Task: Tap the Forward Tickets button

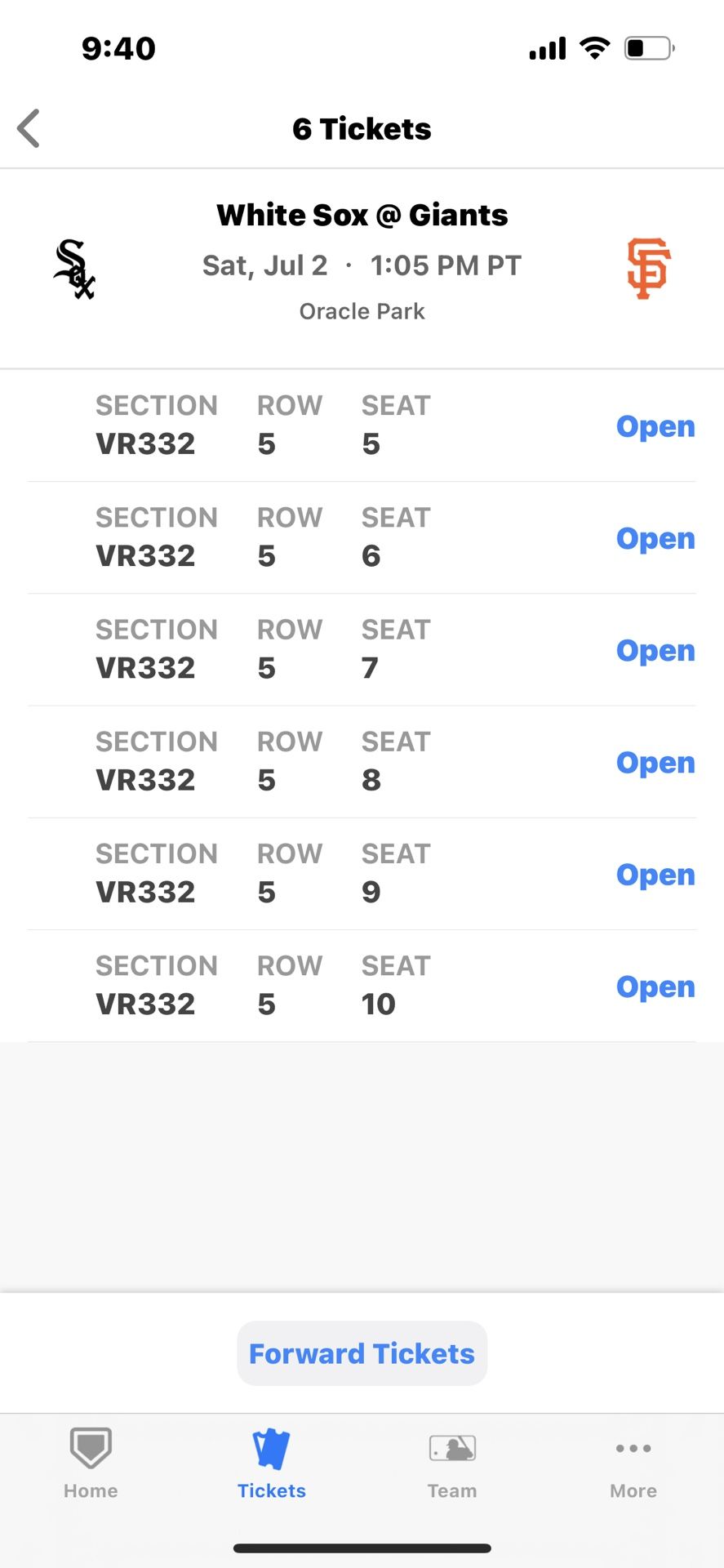Action: pos(362,1353)
